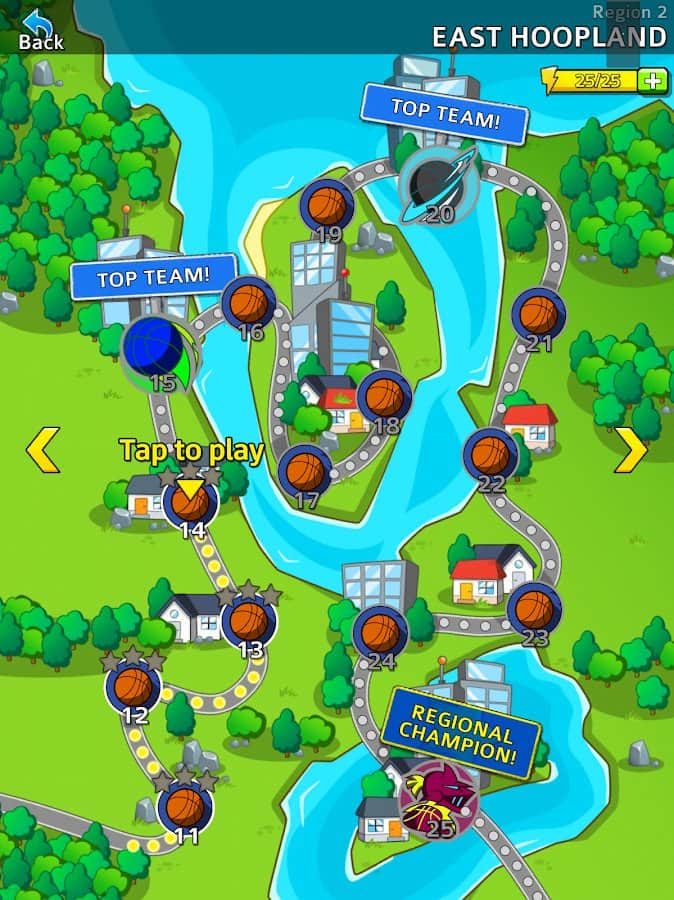Go to the previous region with the left arrow
This screenshot has width=674, height=900.
click(x=43, y=450)
